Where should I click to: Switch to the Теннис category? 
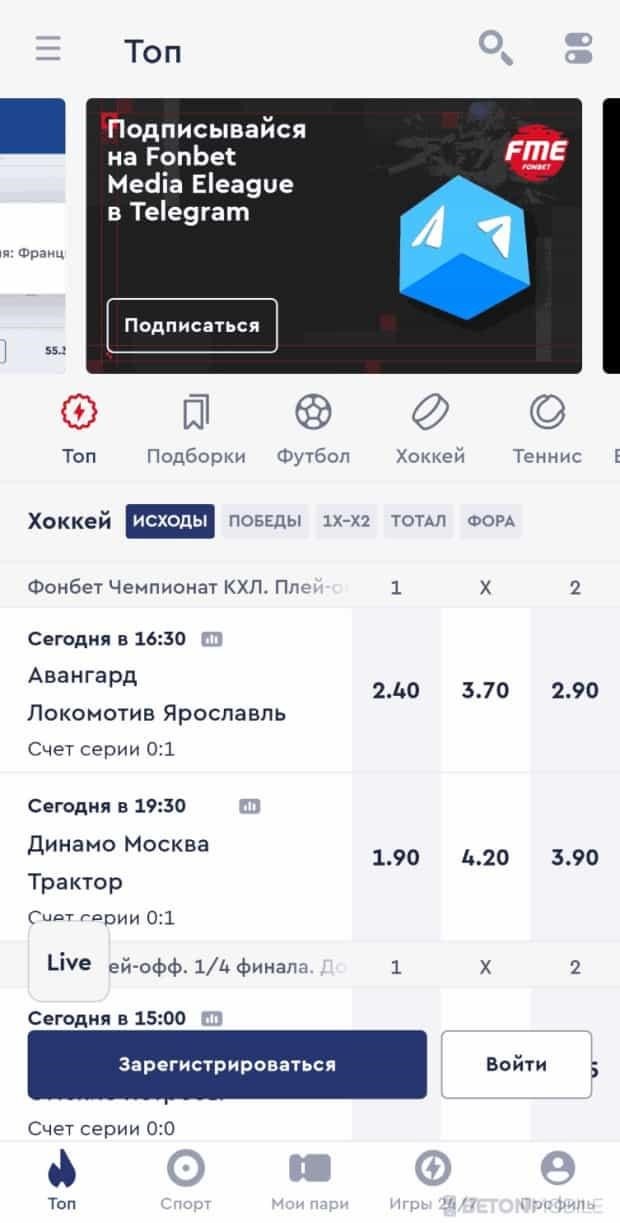pyautogui.click(x=547, y=430)
